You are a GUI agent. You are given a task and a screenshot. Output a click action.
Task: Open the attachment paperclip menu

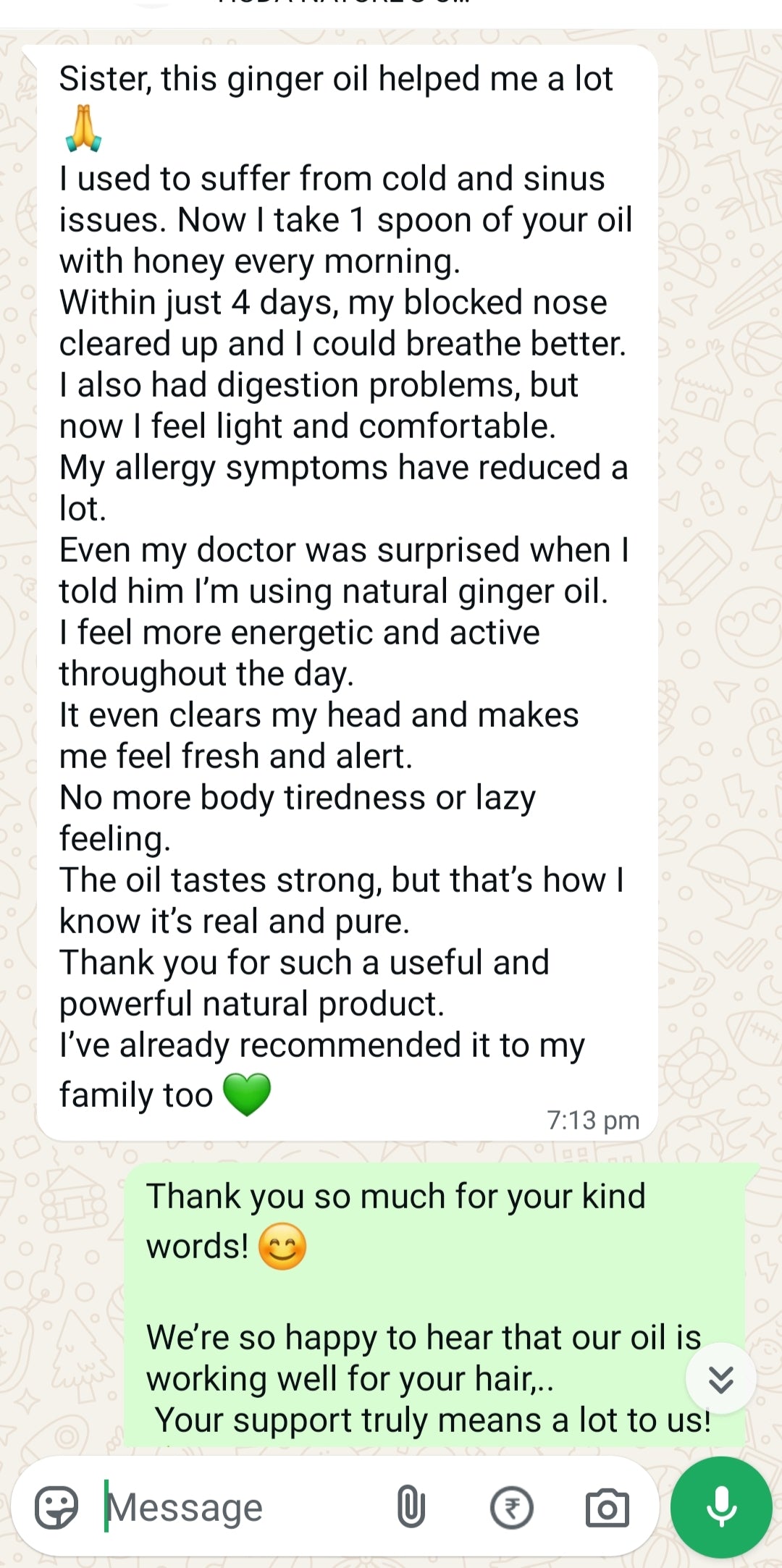411,1508
